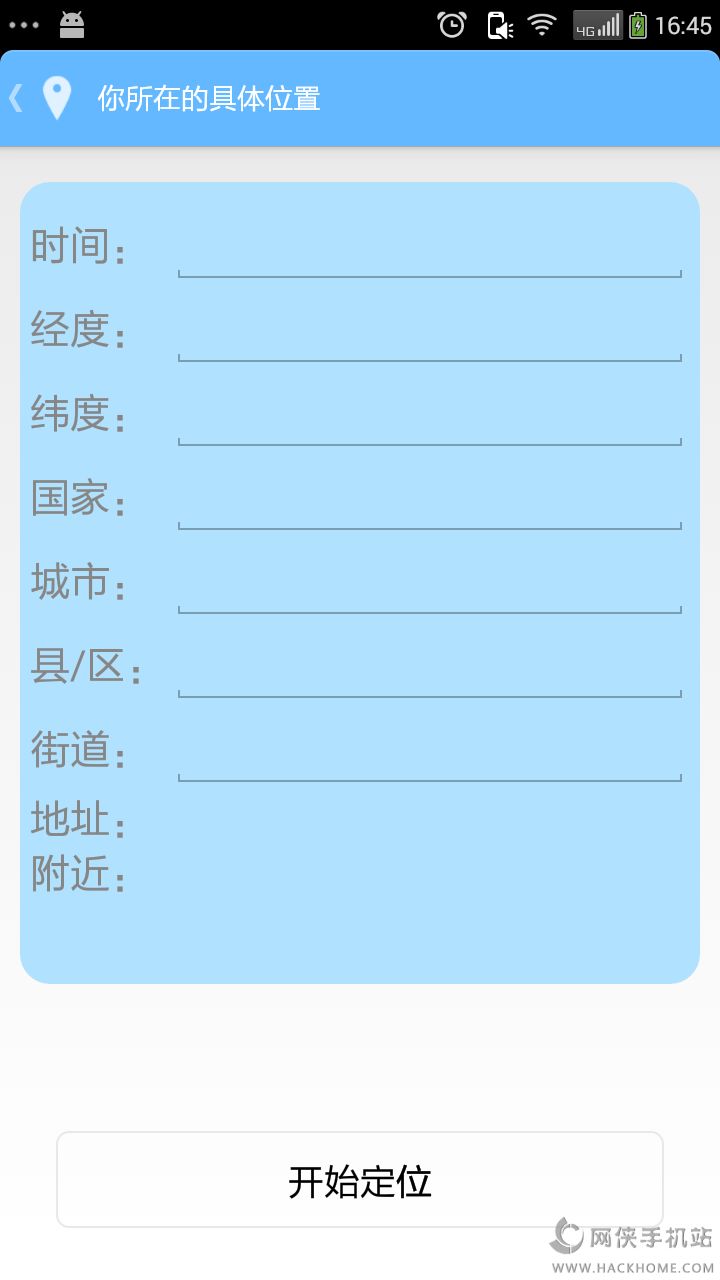
Task: Go back using the top-left arrow
Action: (x=16, y=98)
